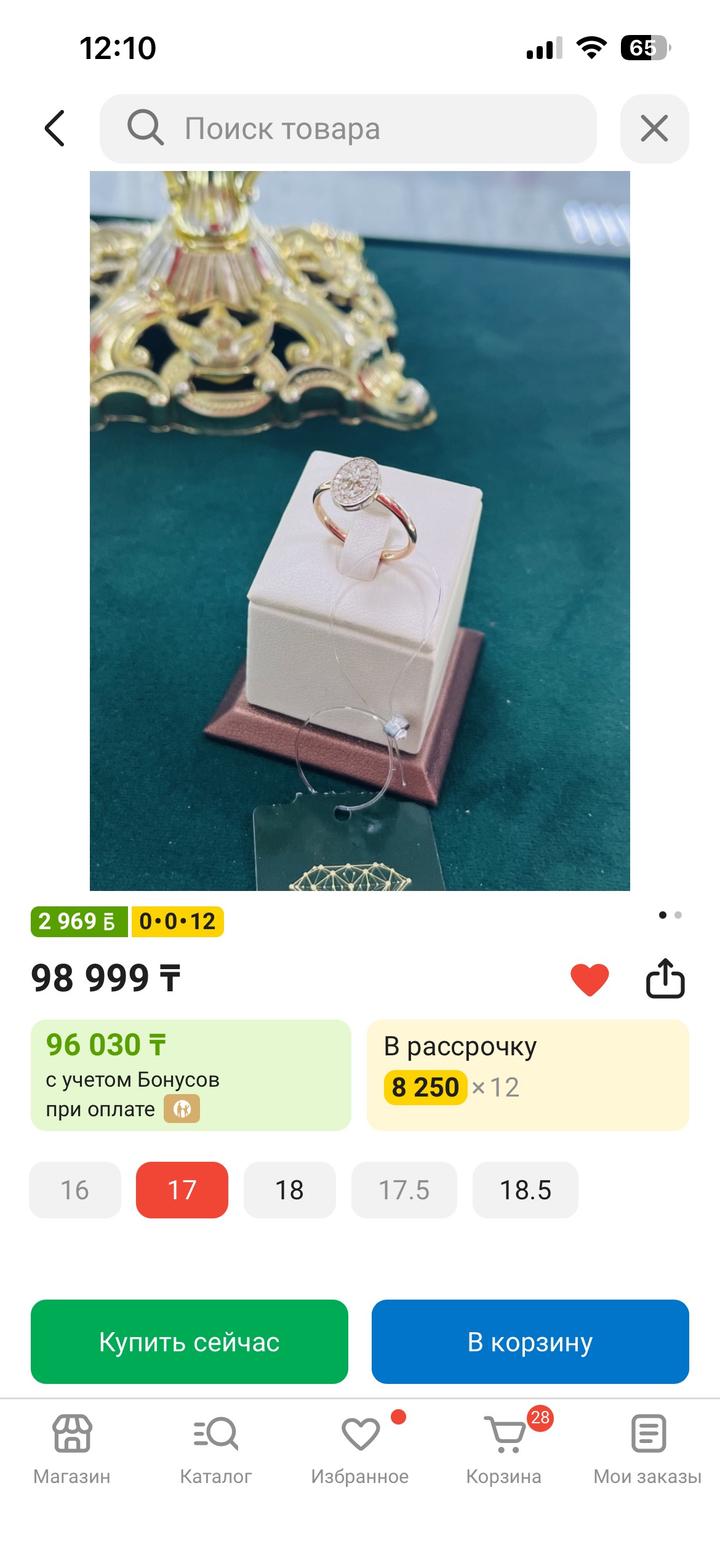The height and width of the screenshot is (1558, 720).
Task: Select ring size 17
Action: click(x=182, y=1190)
